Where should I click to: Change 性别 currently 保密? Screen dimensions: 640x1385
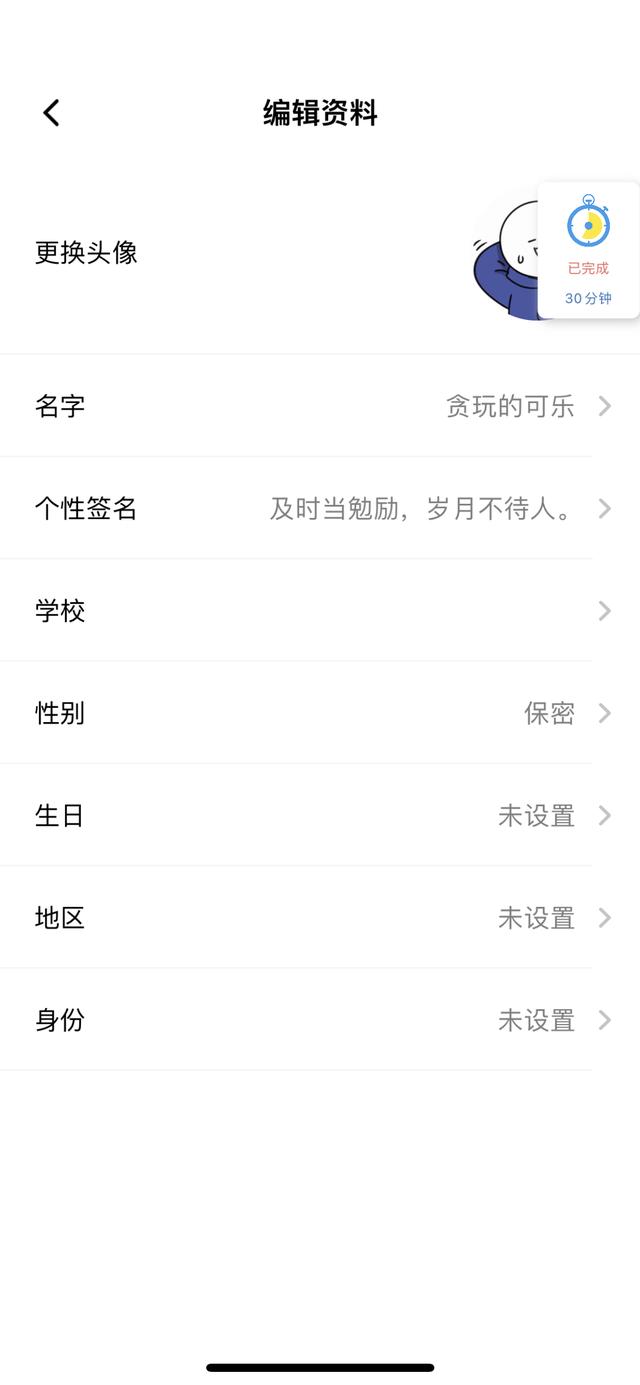[320, 713]
